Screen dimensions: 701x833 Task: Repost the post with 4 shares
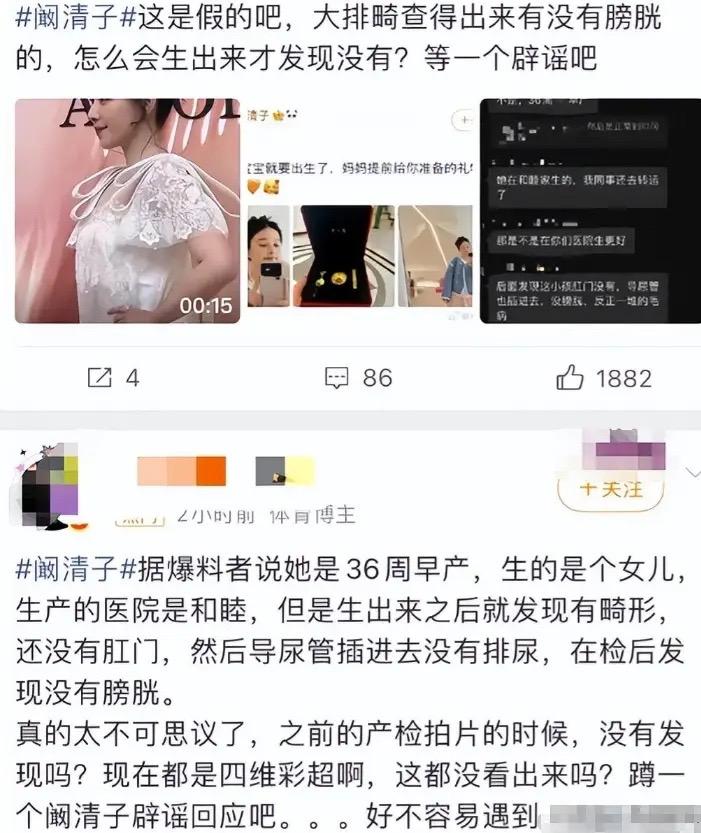[112, 378]
